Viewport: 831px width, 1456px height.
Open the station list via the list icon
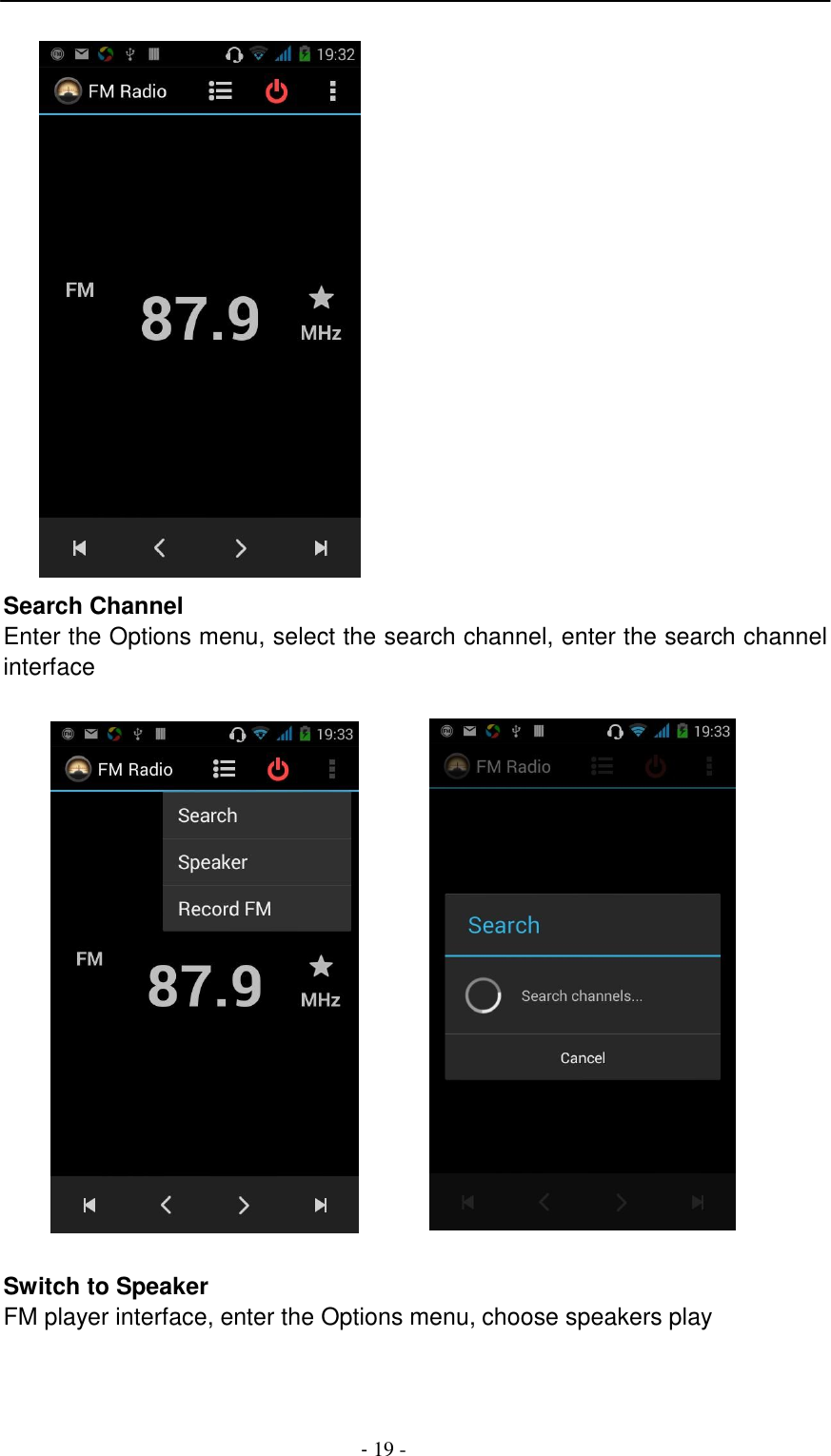[x=220, y=90]
